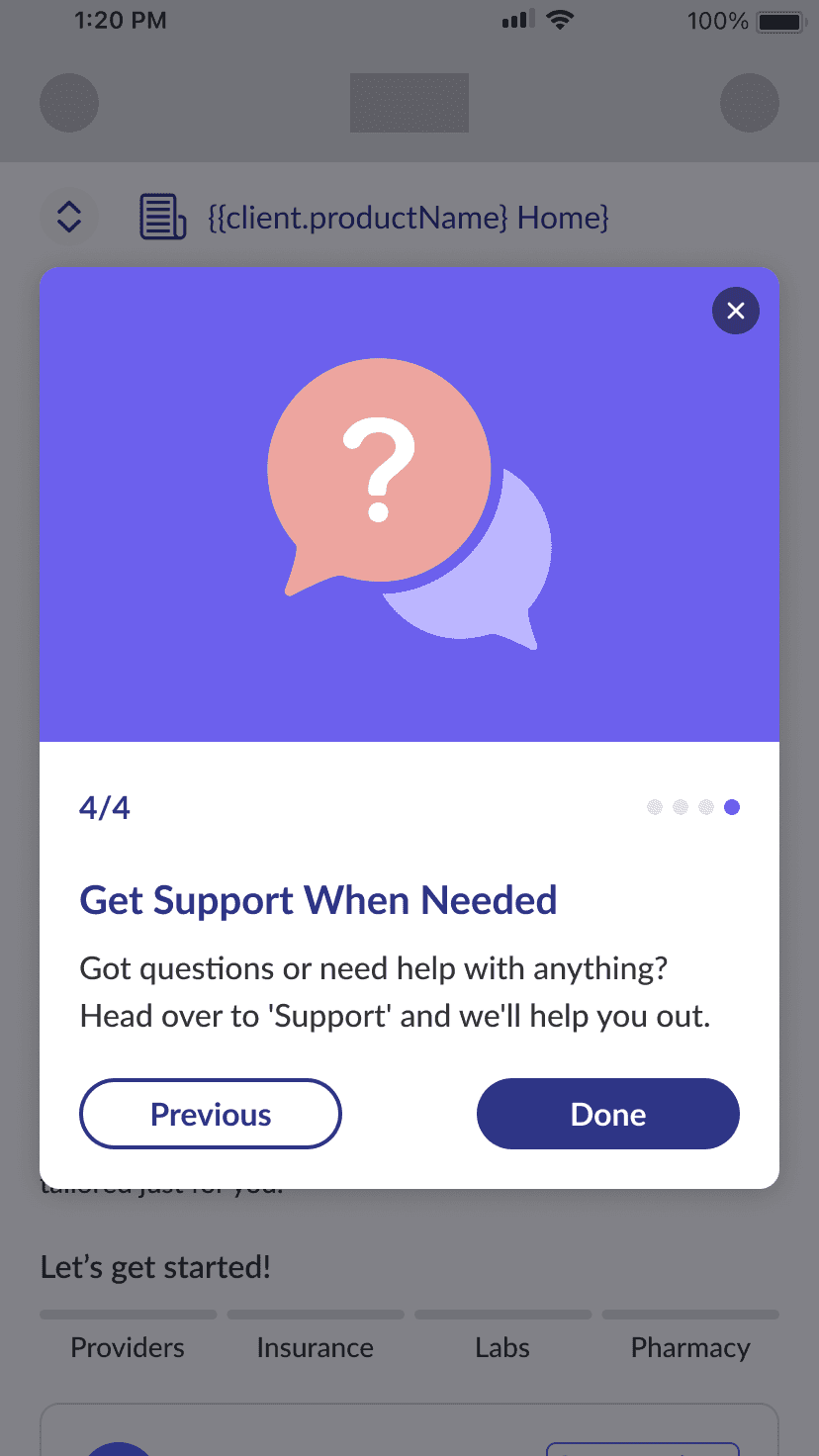Screen dimensions: 819x1456
Task: Go back with the Previous button
Action: point(211,1114)
